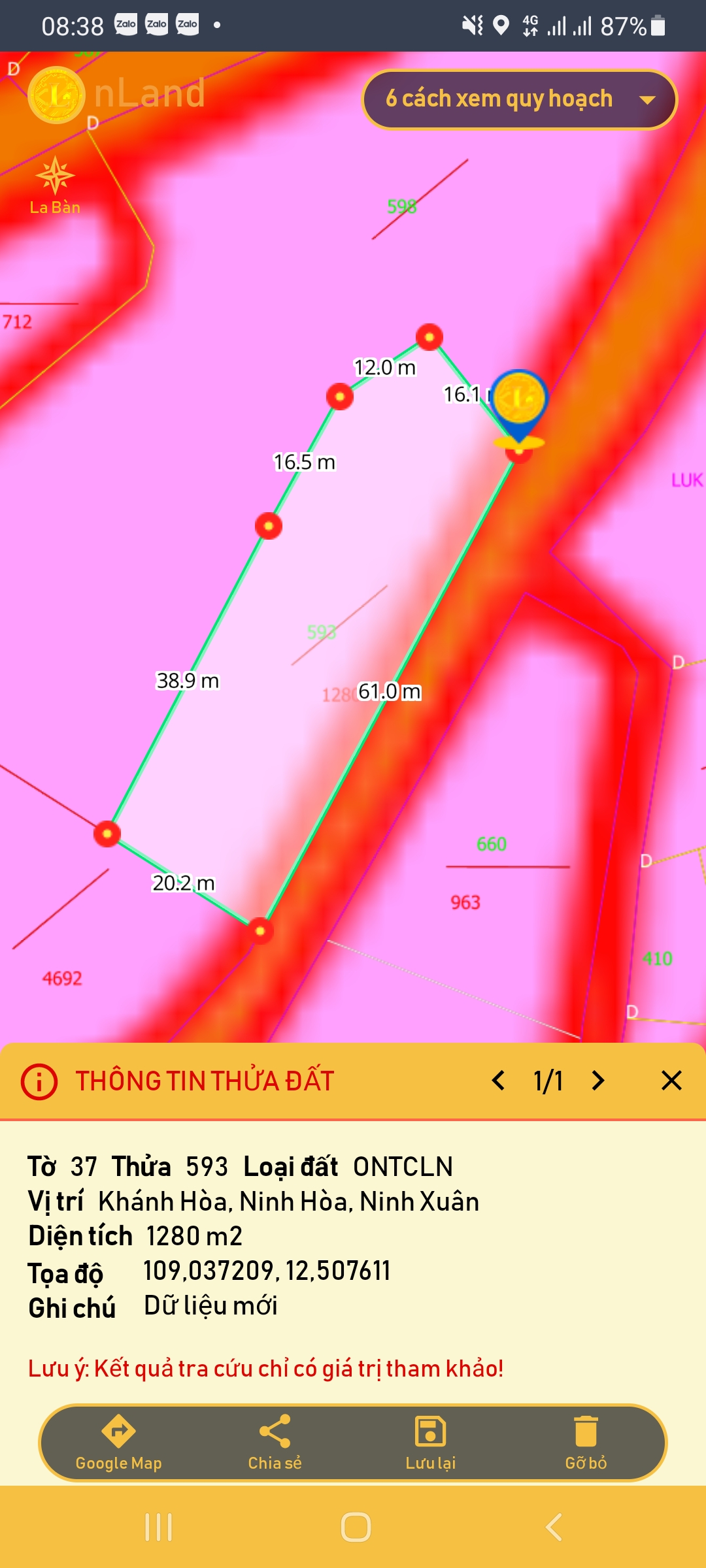706x1568 pixels.
Task: Tap the system back button
Action: coord(553,1527)
